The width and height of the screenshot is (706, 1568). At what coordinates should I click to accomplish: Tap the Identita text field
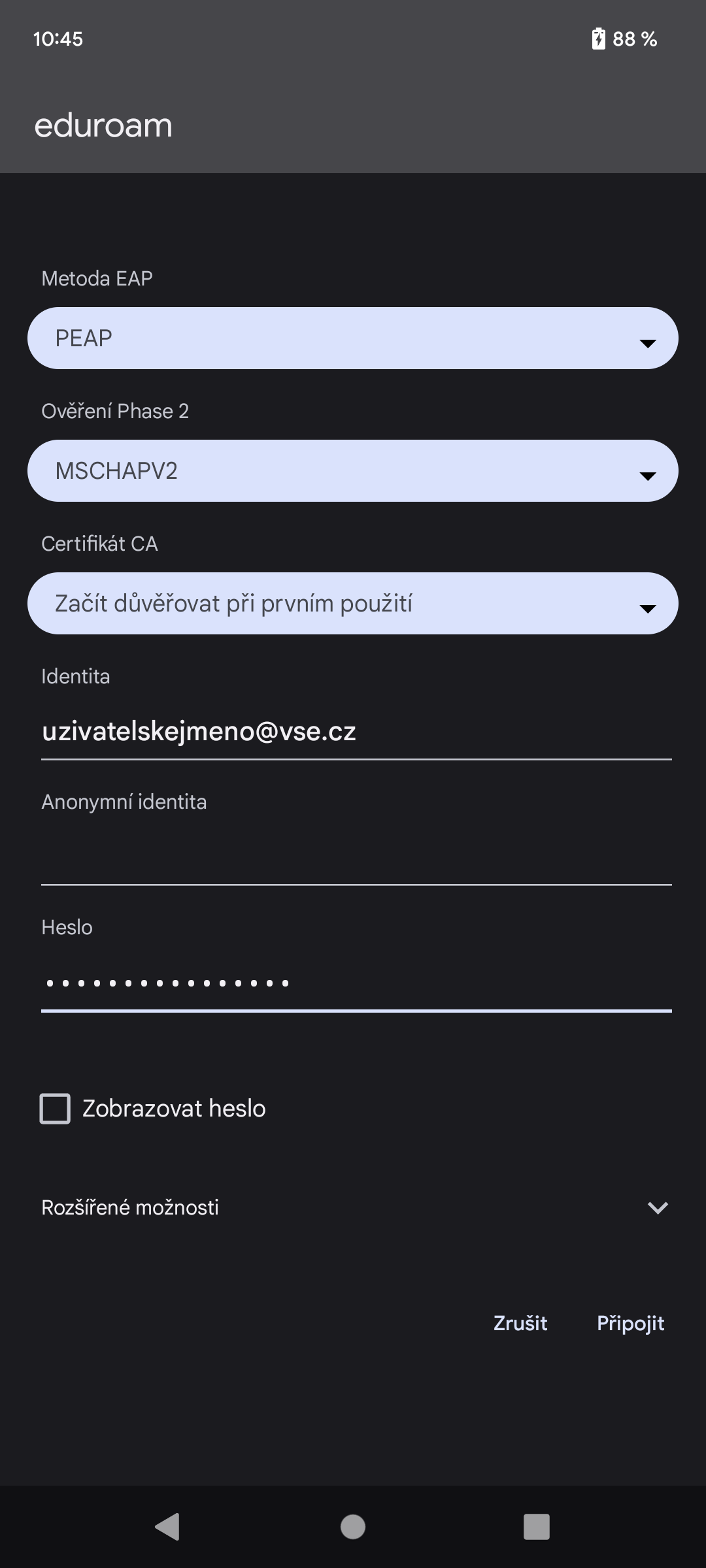pos(356,732)
